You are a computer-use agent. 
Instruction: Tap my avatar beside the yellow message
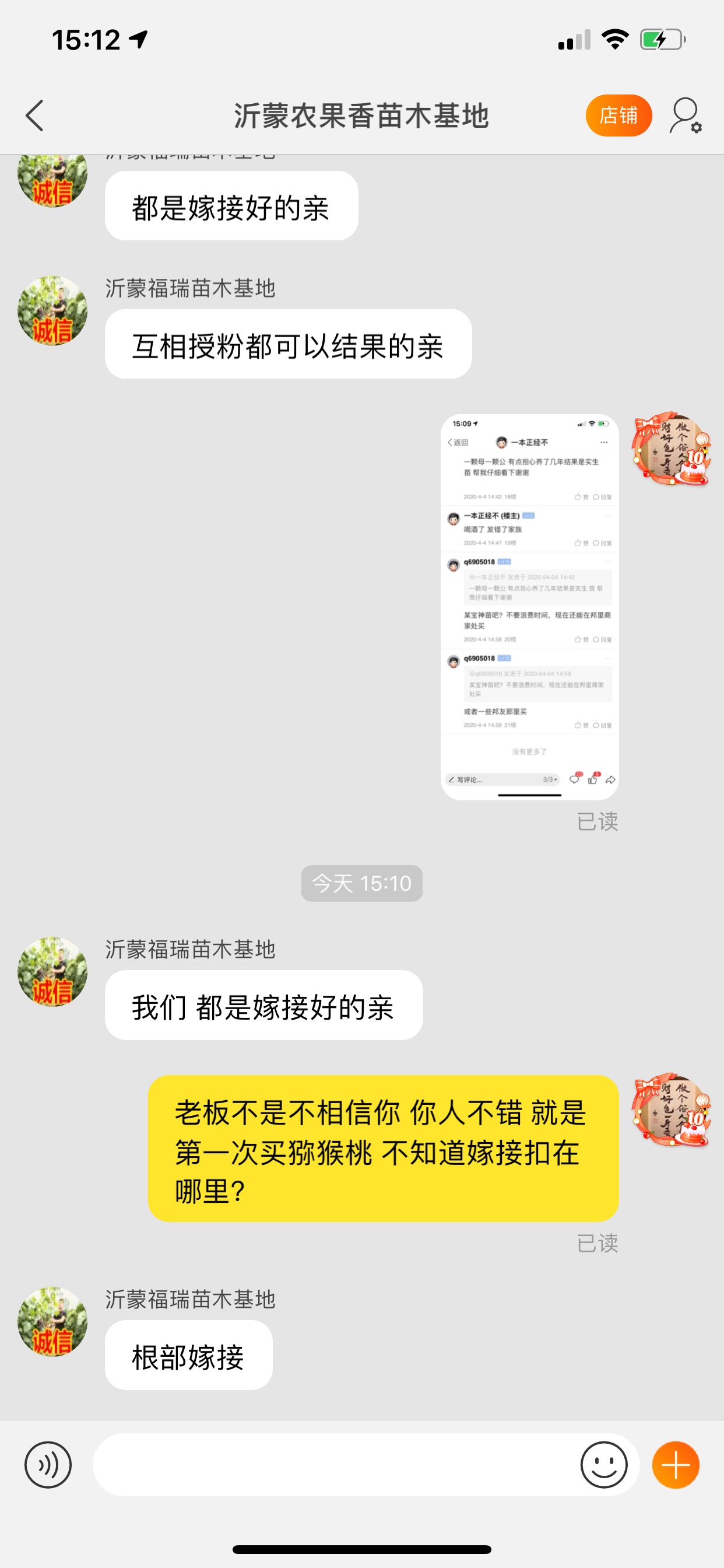670,1109
